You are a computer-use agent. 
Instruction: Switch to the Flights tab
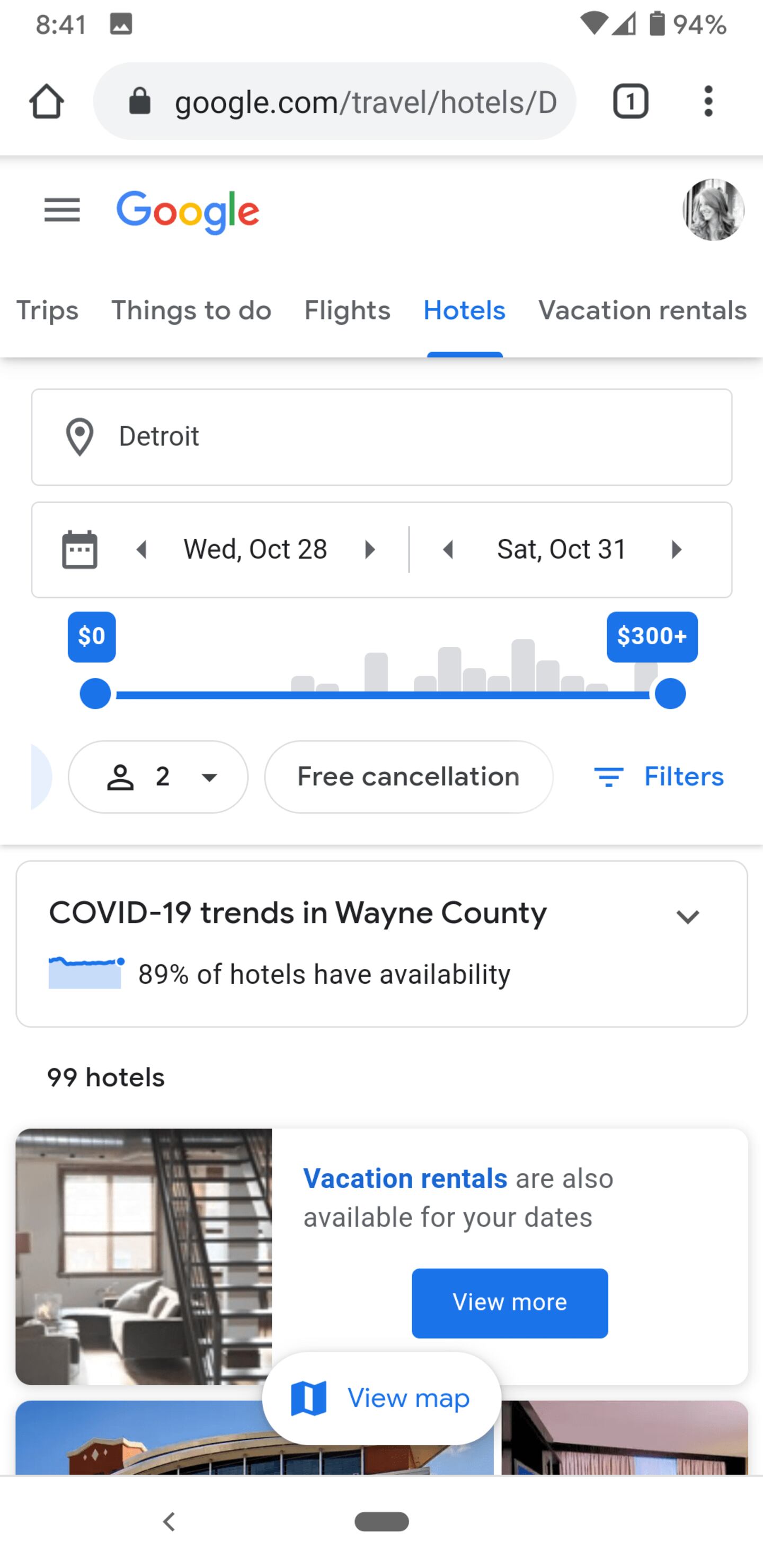point(347,311)
